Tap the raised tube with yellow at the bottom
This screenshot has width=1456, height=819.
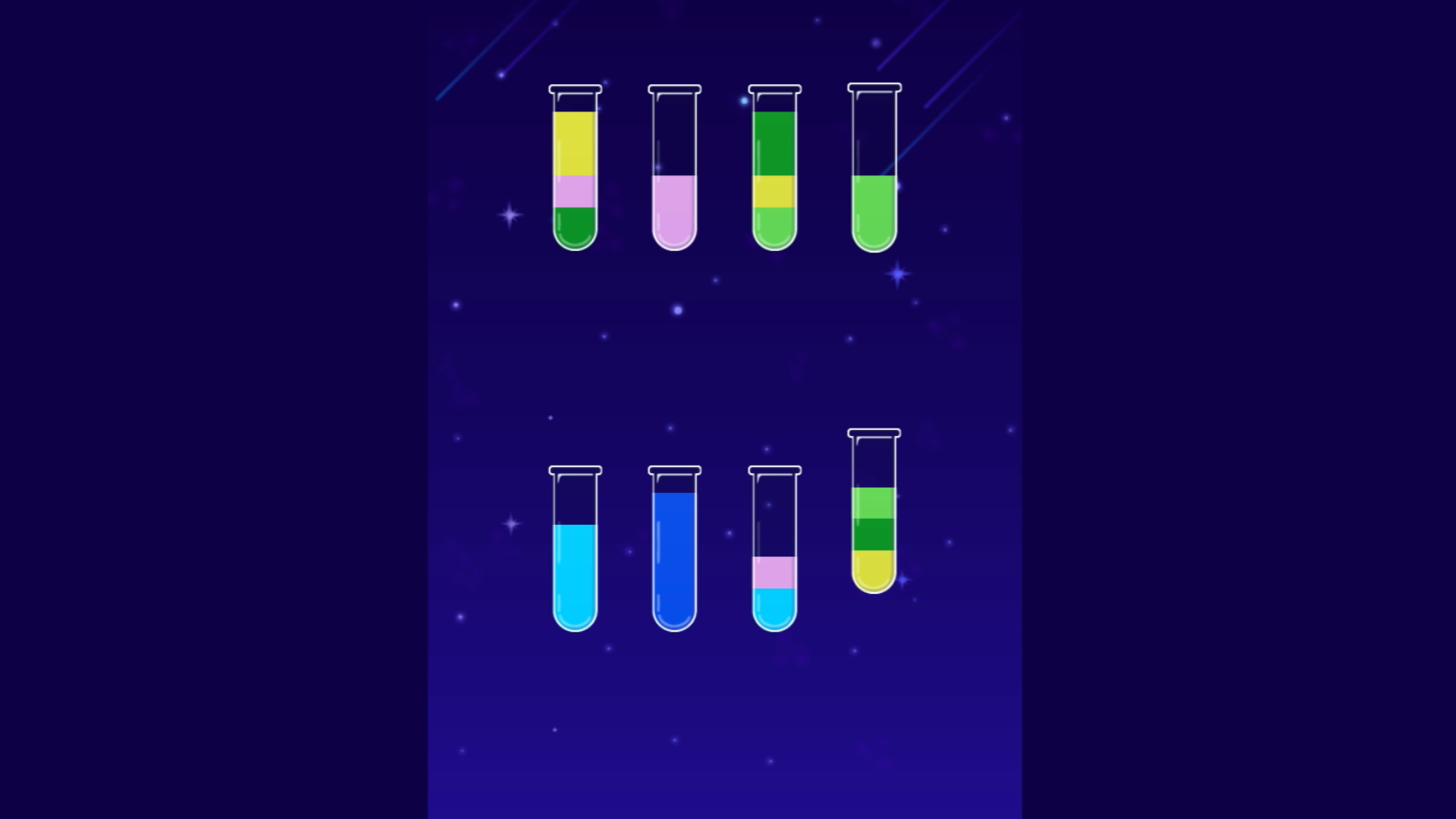click(x=874, y=513)
